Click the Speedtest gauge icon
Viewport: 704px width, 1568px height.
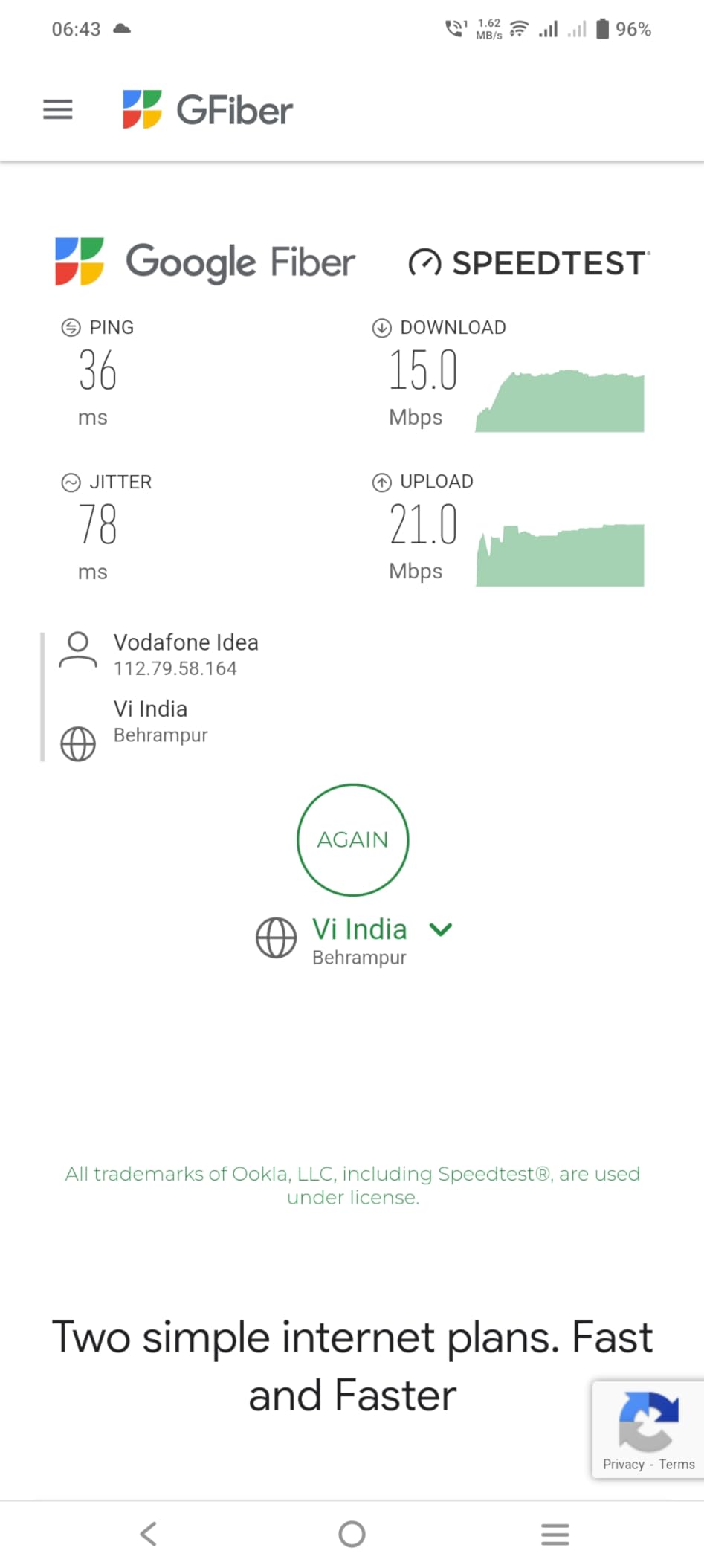(425, 262)
